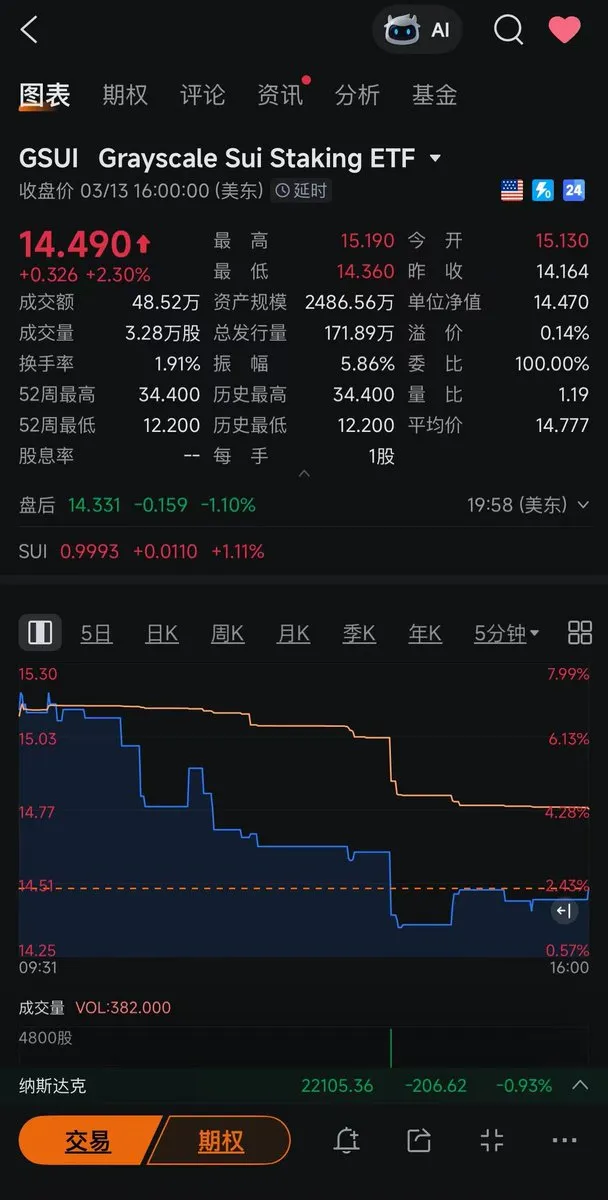Open the chart grid layout icon

[580, 632]
